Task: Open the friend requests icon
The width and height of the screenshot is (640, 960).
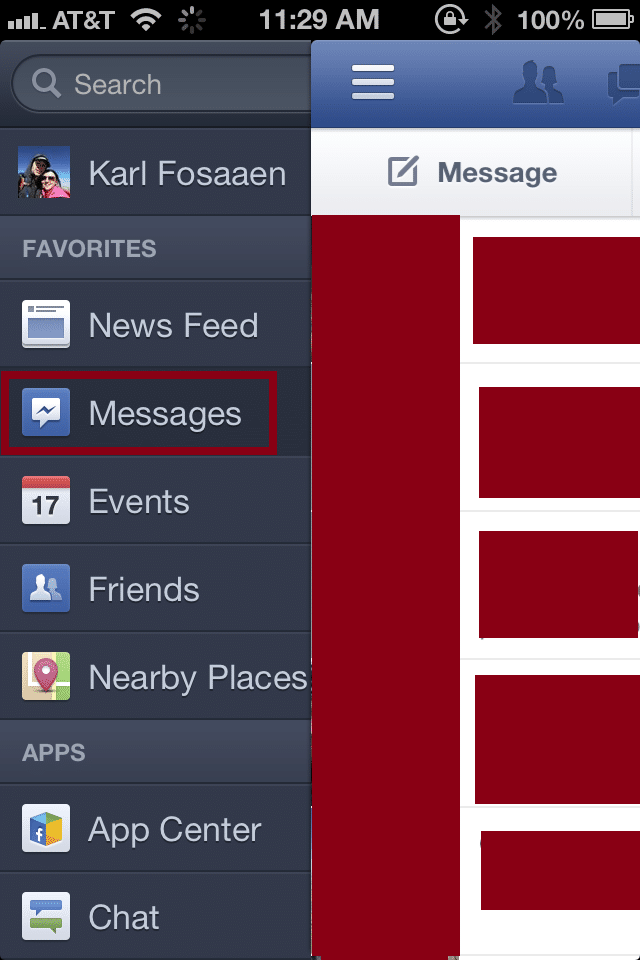Action: [x=538, y=84]
